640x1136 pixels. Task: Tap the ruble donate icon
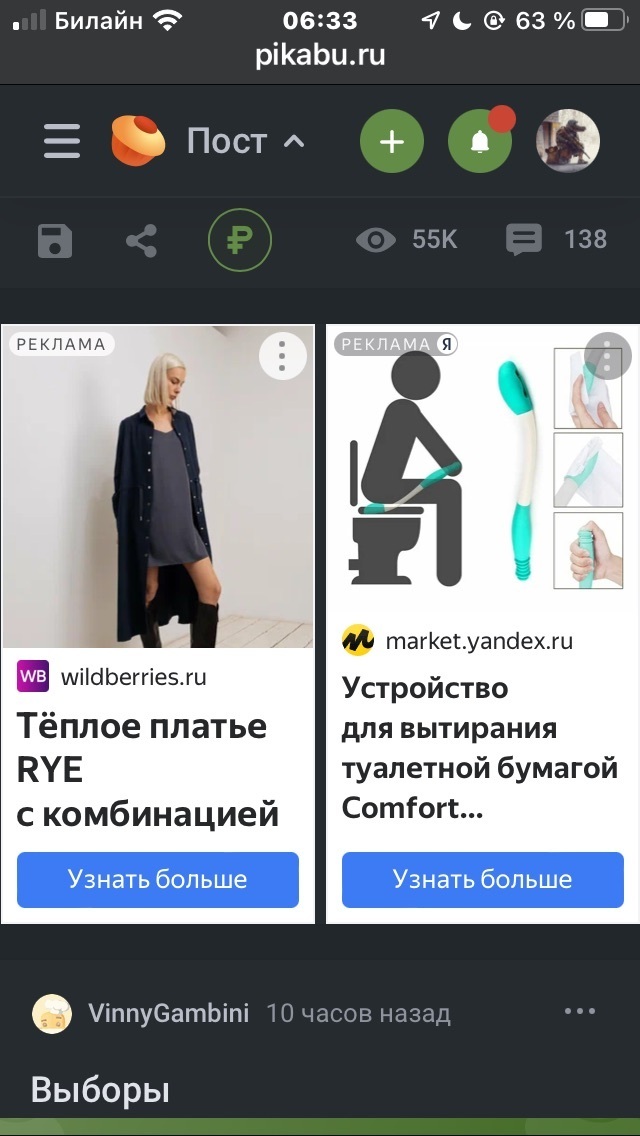pyautogui.click(x=240, y=241)
